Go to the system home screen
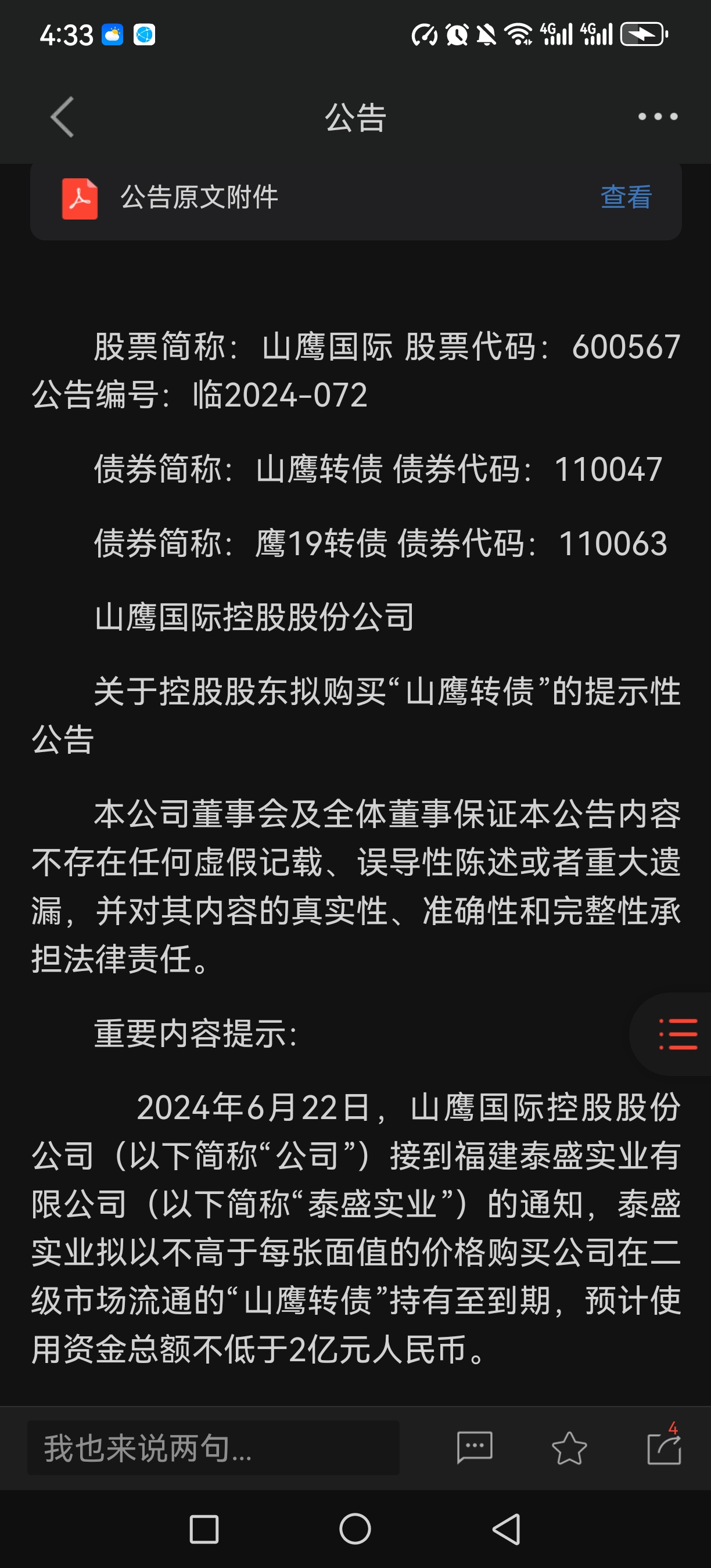Viewport: 711px width, 1568px height. tap(355, 1529)
